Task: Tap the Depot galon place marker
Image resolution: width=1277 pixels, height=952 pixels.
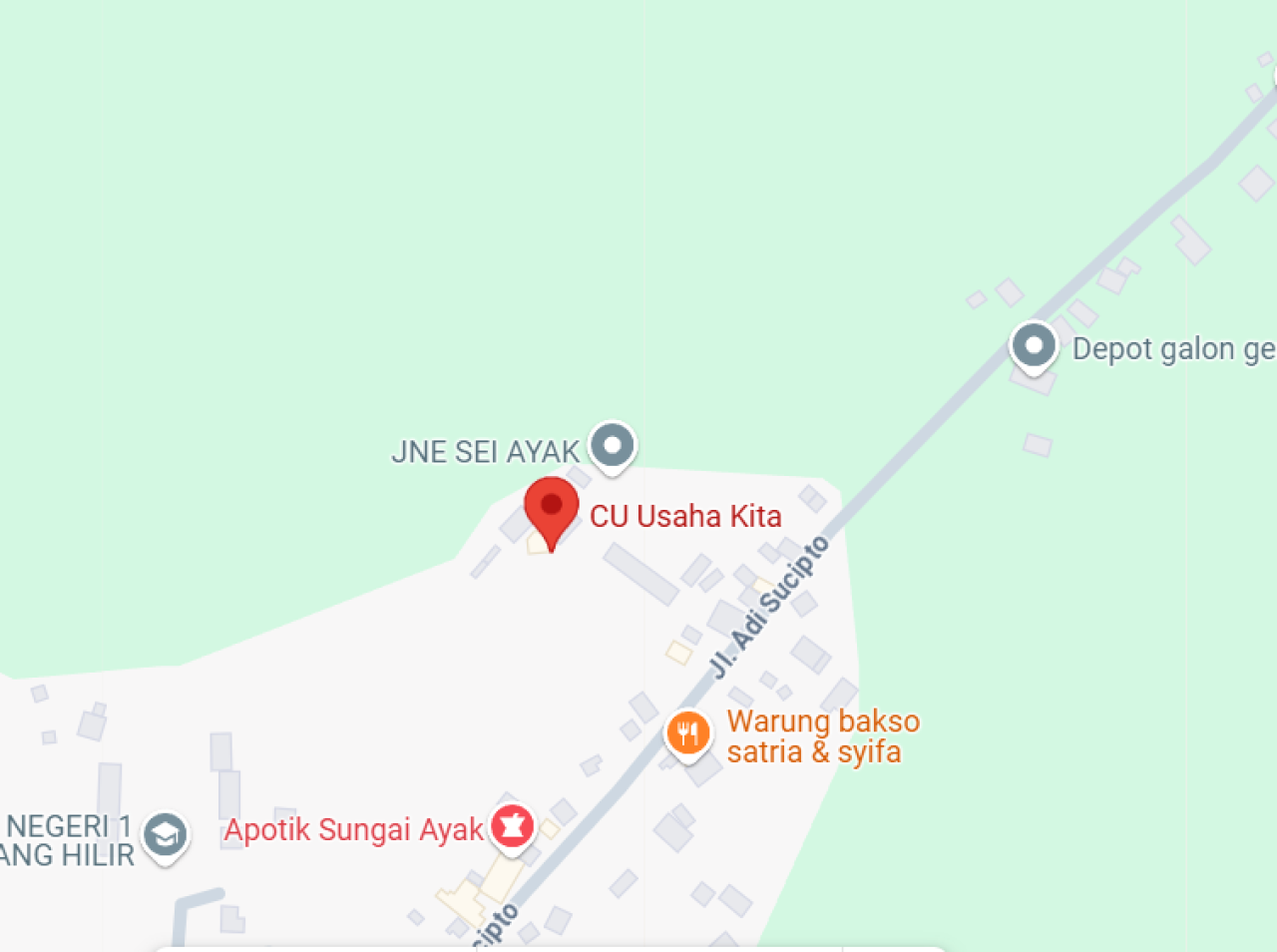Action: (1034, 346)
